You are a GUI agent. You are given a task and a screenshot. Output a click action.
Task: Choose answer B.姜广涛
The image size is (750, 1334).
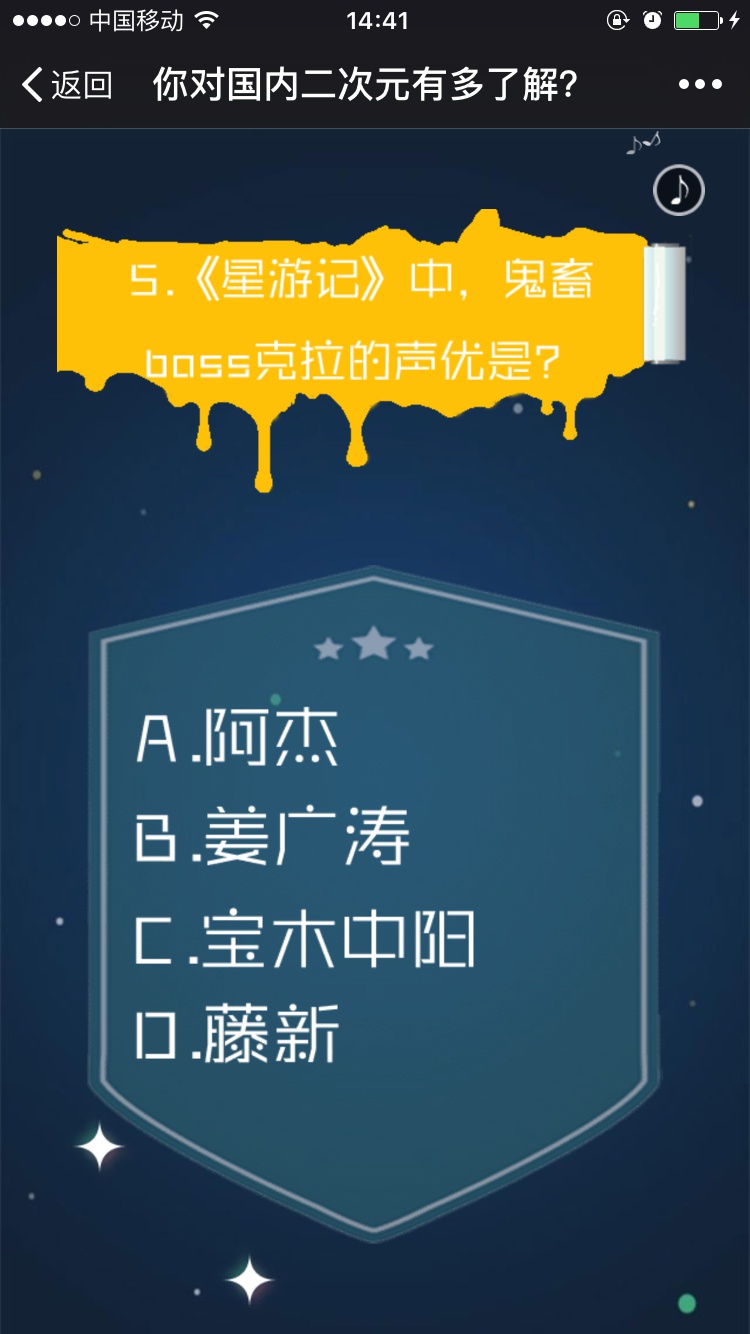click(x=273, y=837)
